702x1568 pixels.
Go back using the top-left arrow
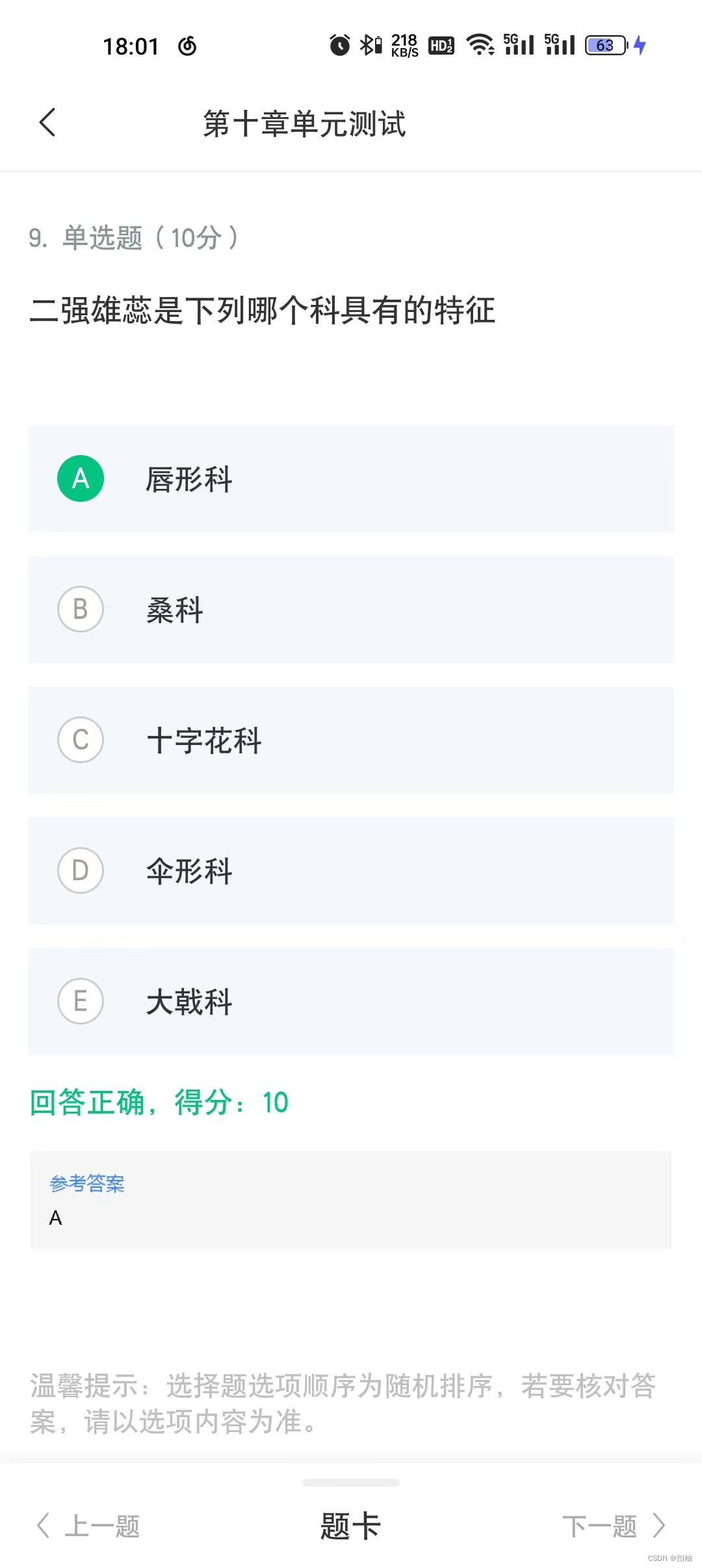(47, 122)
